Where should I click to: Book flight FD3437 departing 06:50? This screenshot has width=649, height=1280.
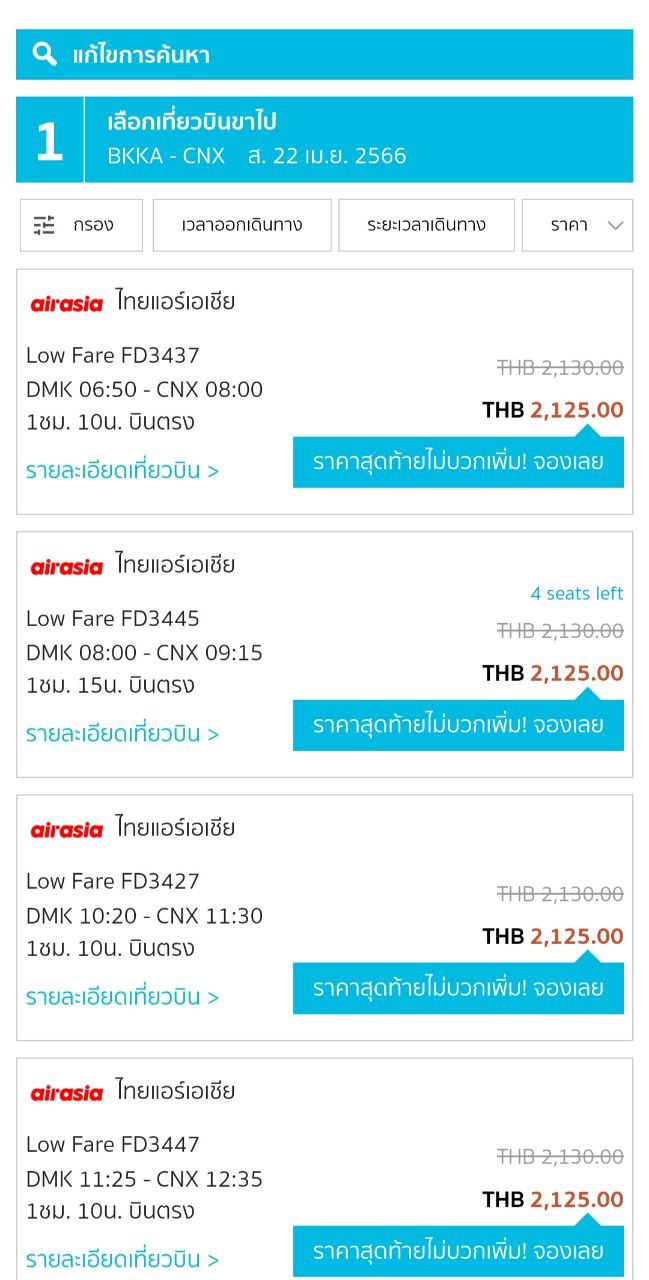pos(458,463)
